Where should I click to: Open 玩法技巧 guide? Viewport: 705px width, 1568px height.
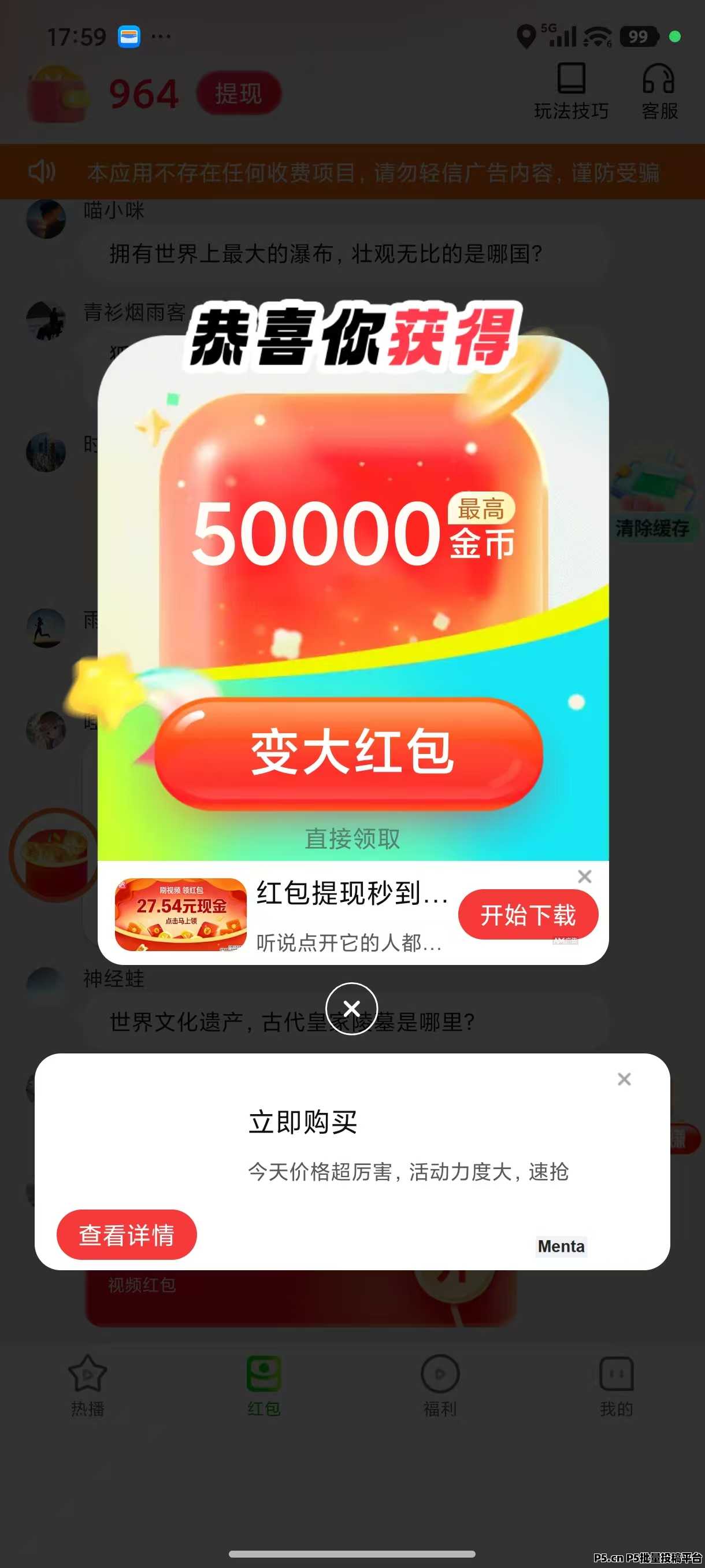(x=571, y=93)
